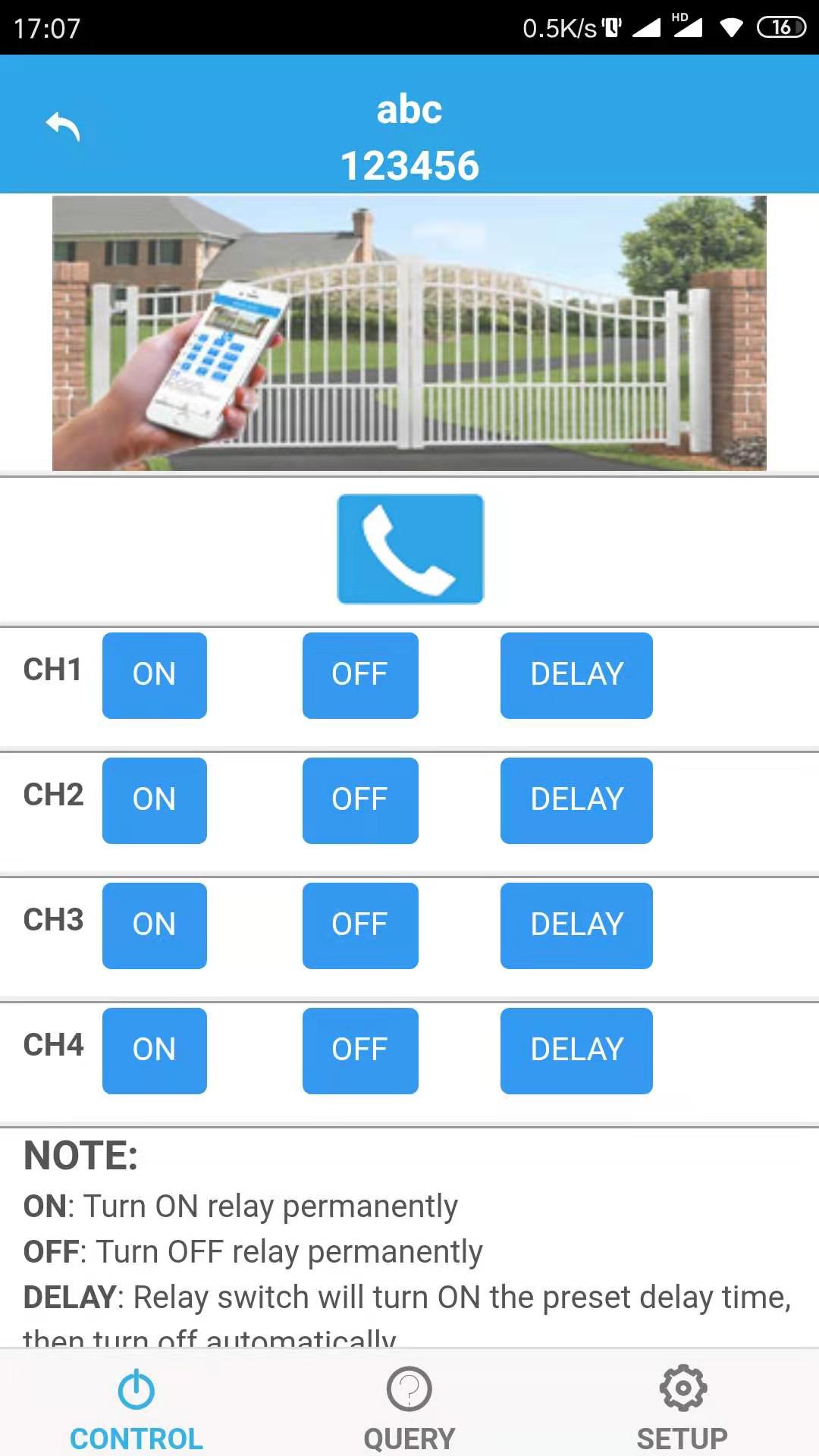Select the CONTROL tab

pyautogui.click(x=136, y=1409)
